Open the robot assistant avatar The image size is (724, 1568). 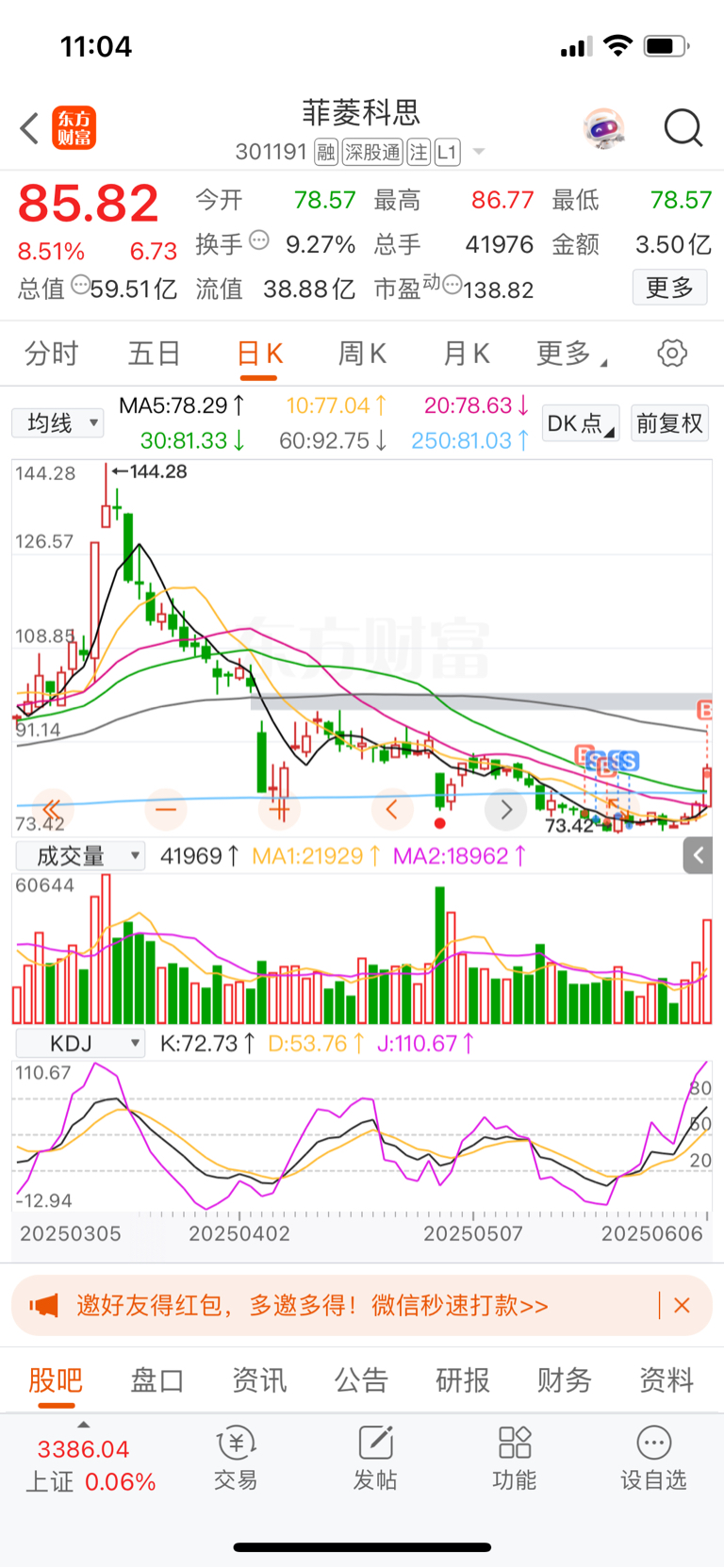603,128
